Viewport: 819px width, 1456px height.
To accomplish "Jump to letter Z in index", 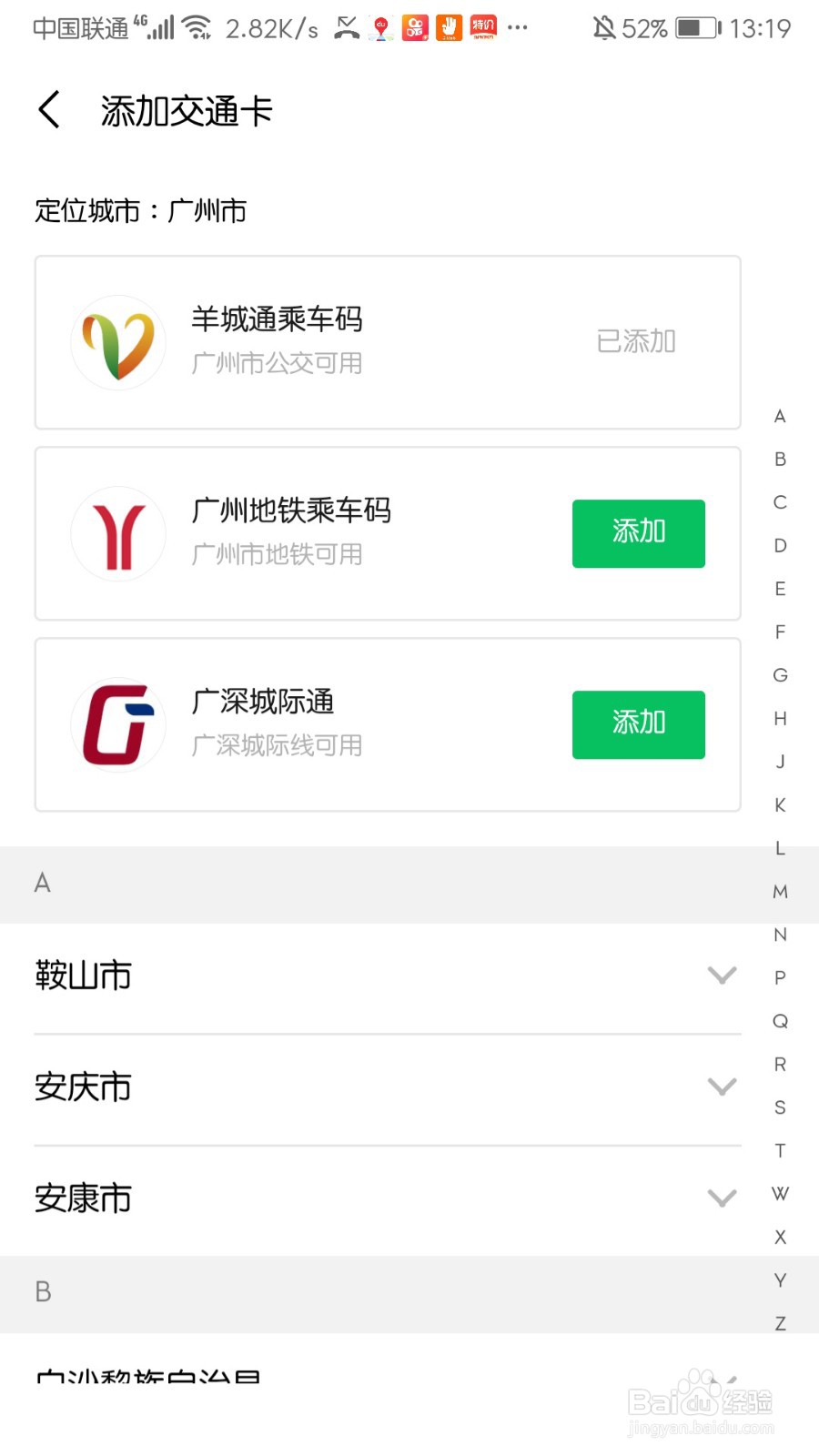I will coord(780,1323).
